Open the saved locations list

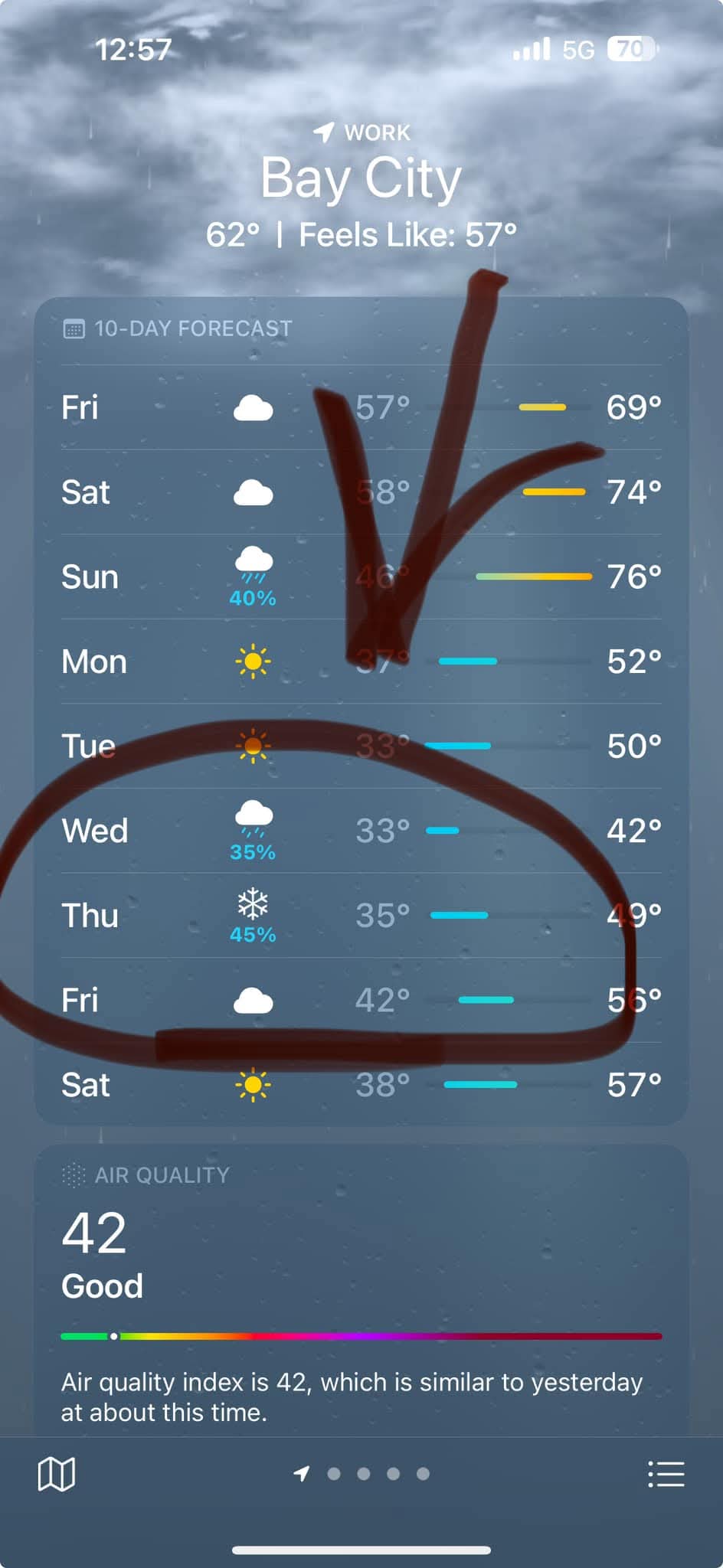point(666,1473)
